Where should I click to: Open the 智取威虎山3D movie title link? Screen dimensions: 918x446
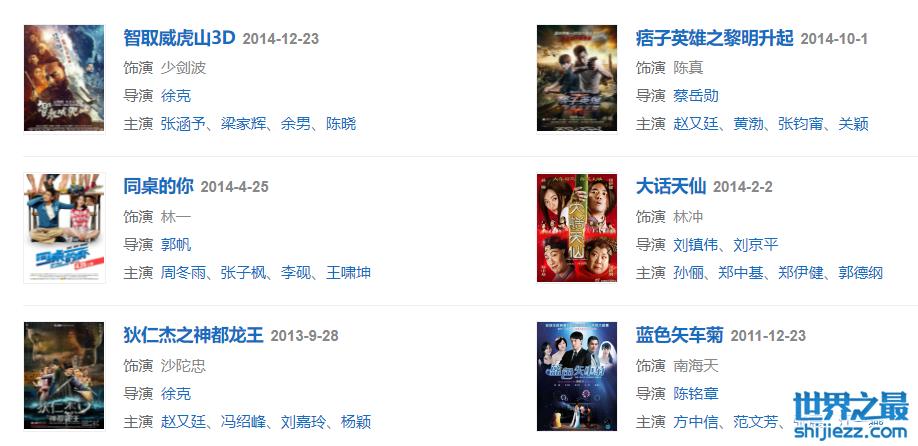tap(178, 38)
